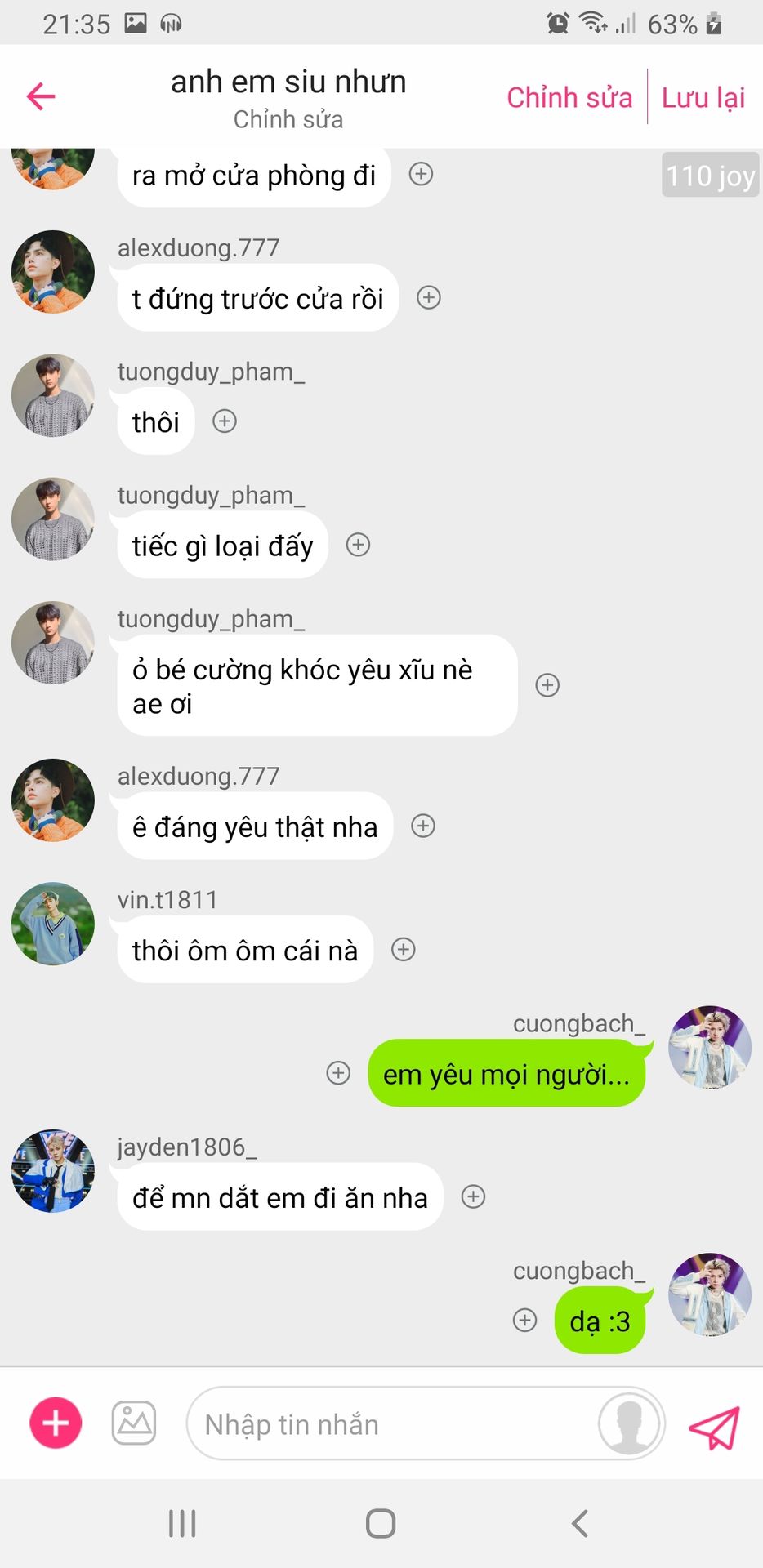Screen dimensions: 763x1568
Task: Tap the avatar selector inside message field
Action: pos(628,1423)
